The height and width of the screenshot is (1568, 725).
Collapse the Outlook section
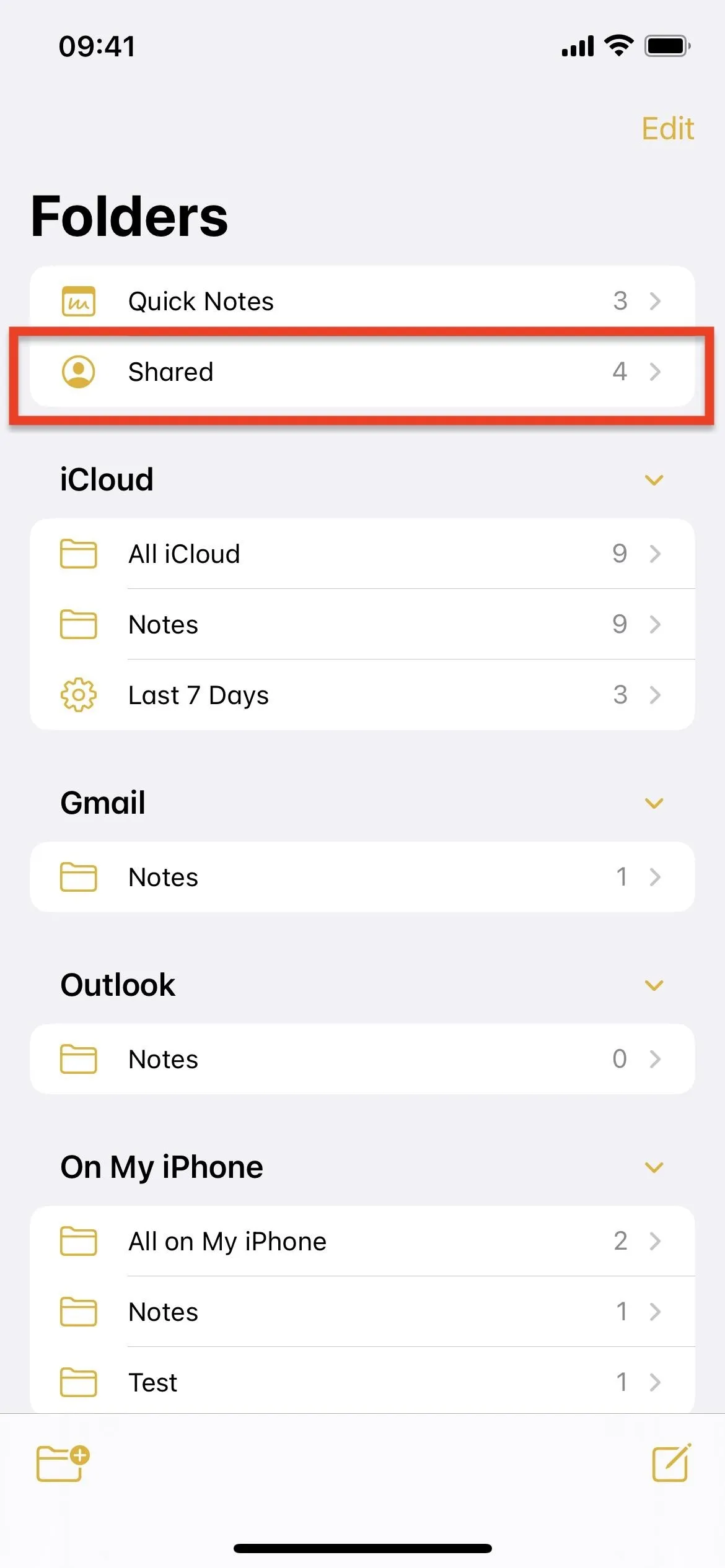[x=654, y=985]
